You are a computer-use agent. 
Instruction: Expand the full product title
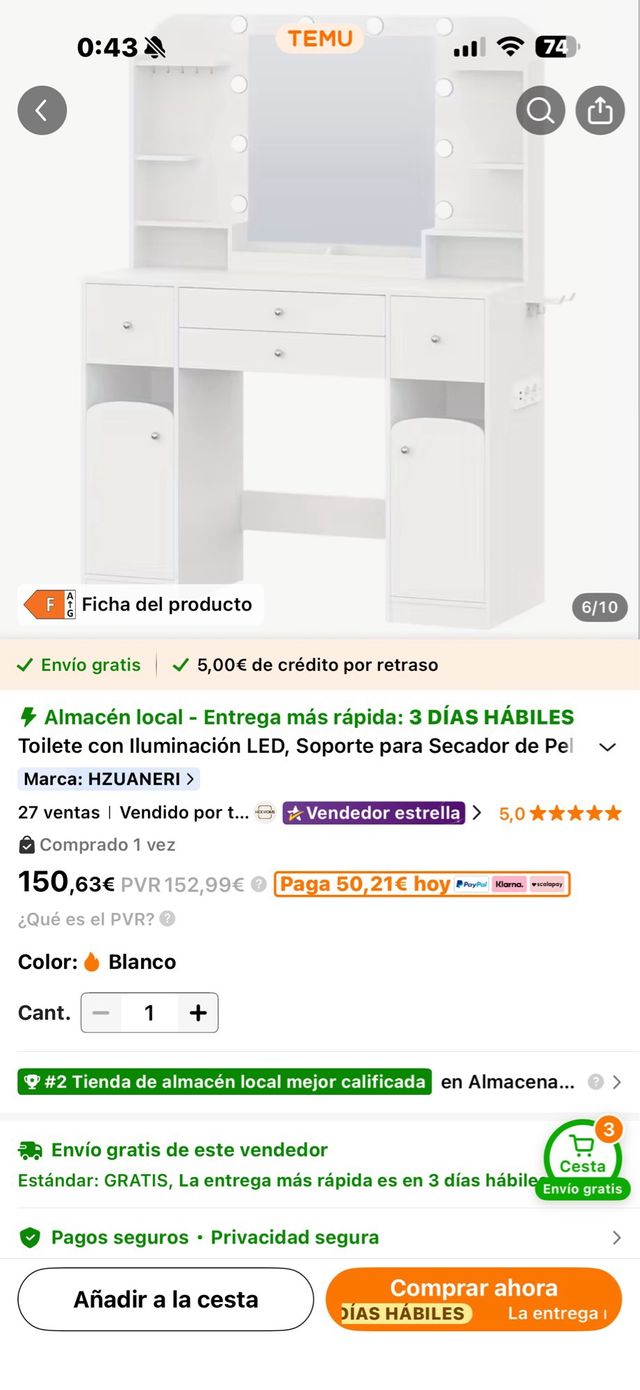[607, 747]
